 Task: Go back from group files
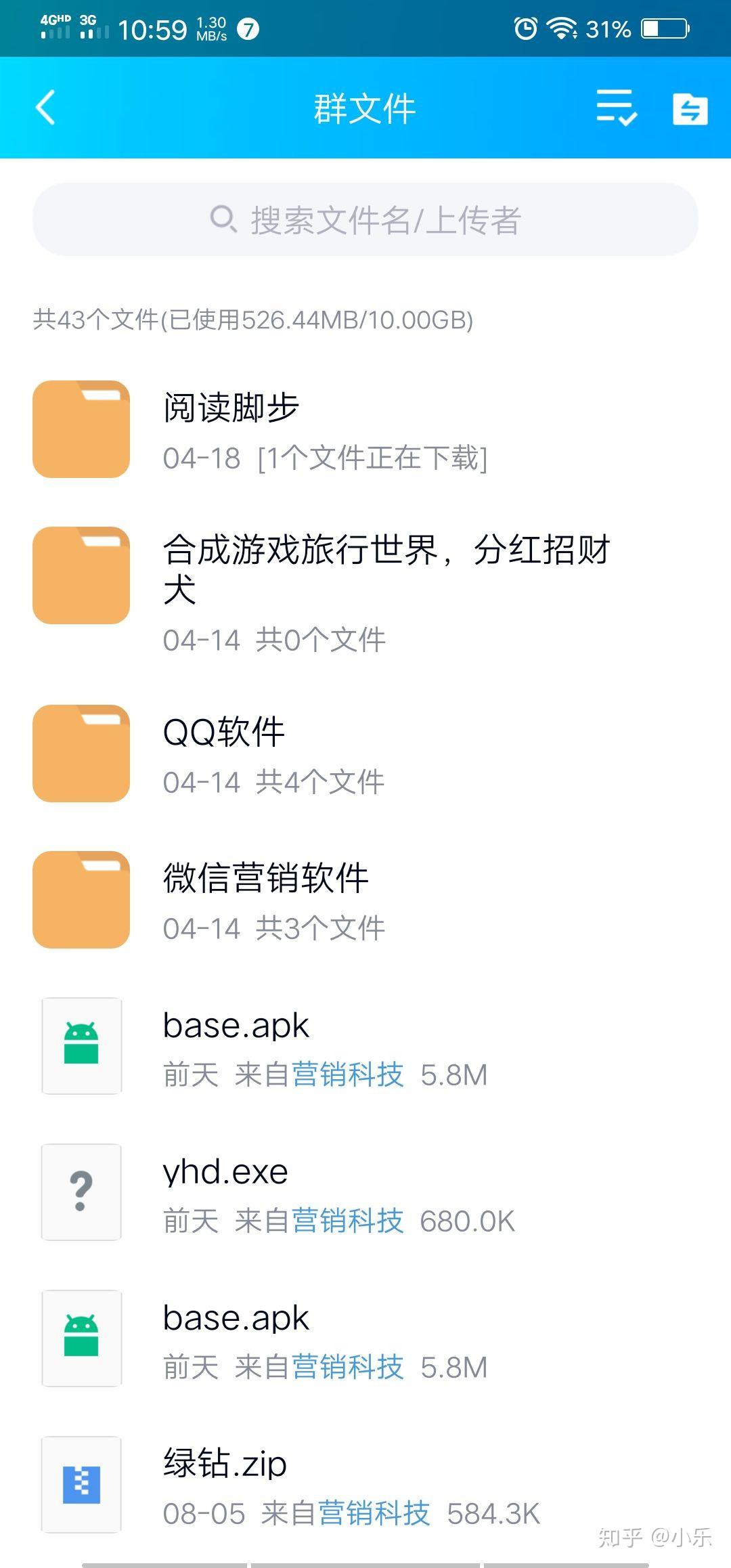coord(45,108)
